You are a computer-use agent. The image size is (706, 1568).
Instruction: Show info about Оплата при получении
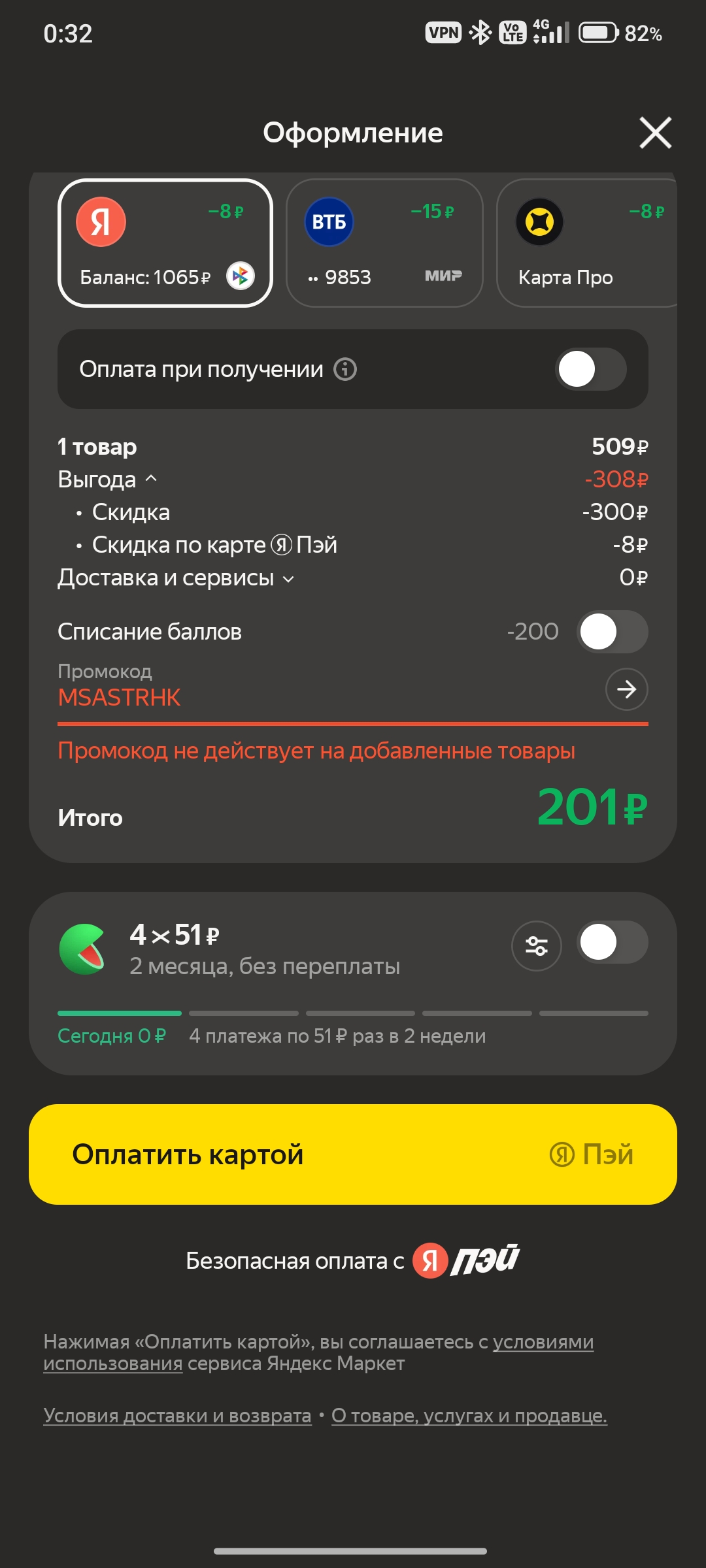[x=345, y=370]
